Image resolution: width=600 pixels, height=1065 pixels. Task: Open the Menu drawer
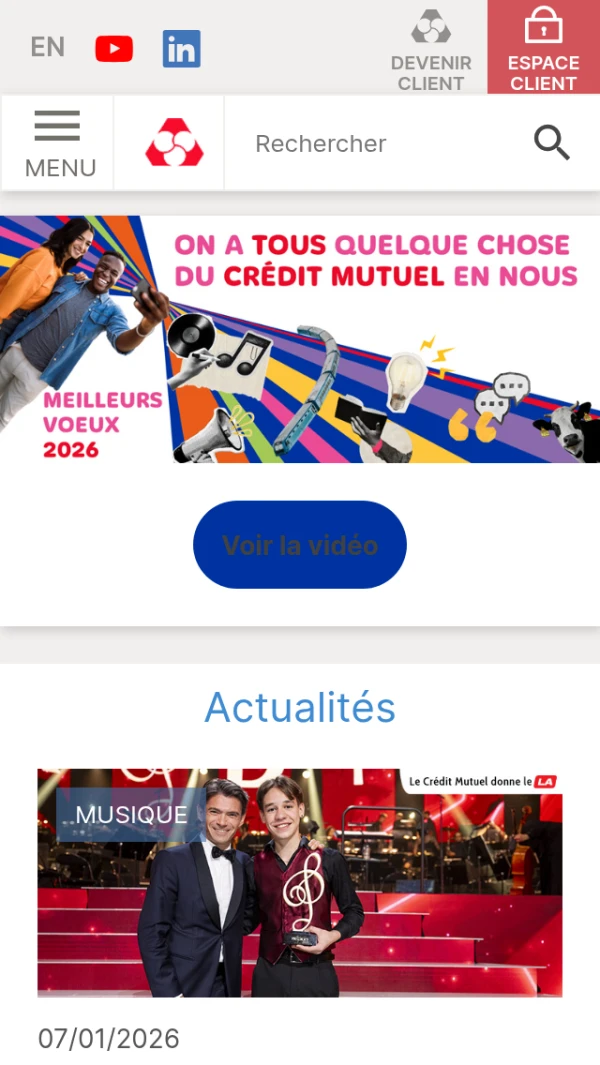[58, 143]
